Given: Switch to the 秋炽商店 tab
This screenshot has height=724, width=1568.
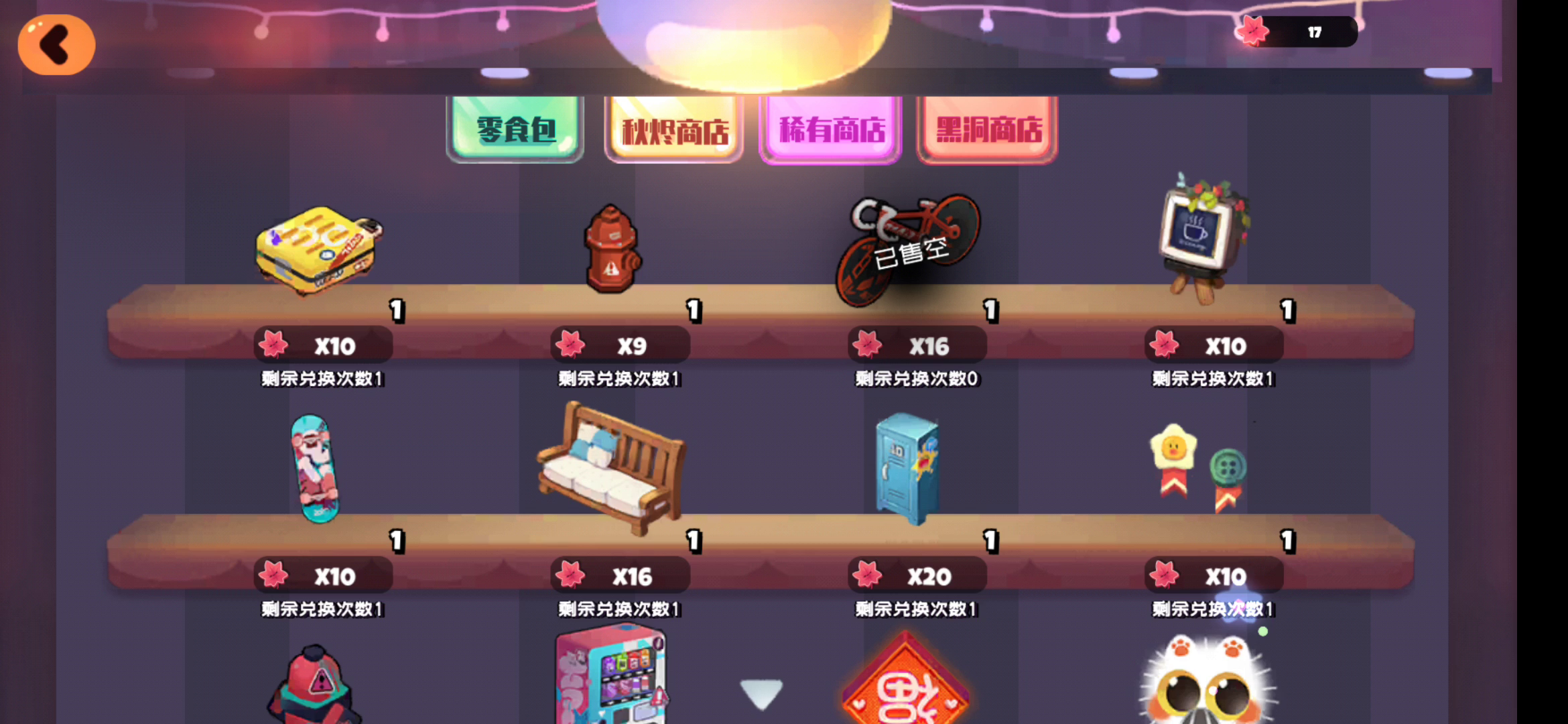Looking at the screenshot, I should [674, 130].
